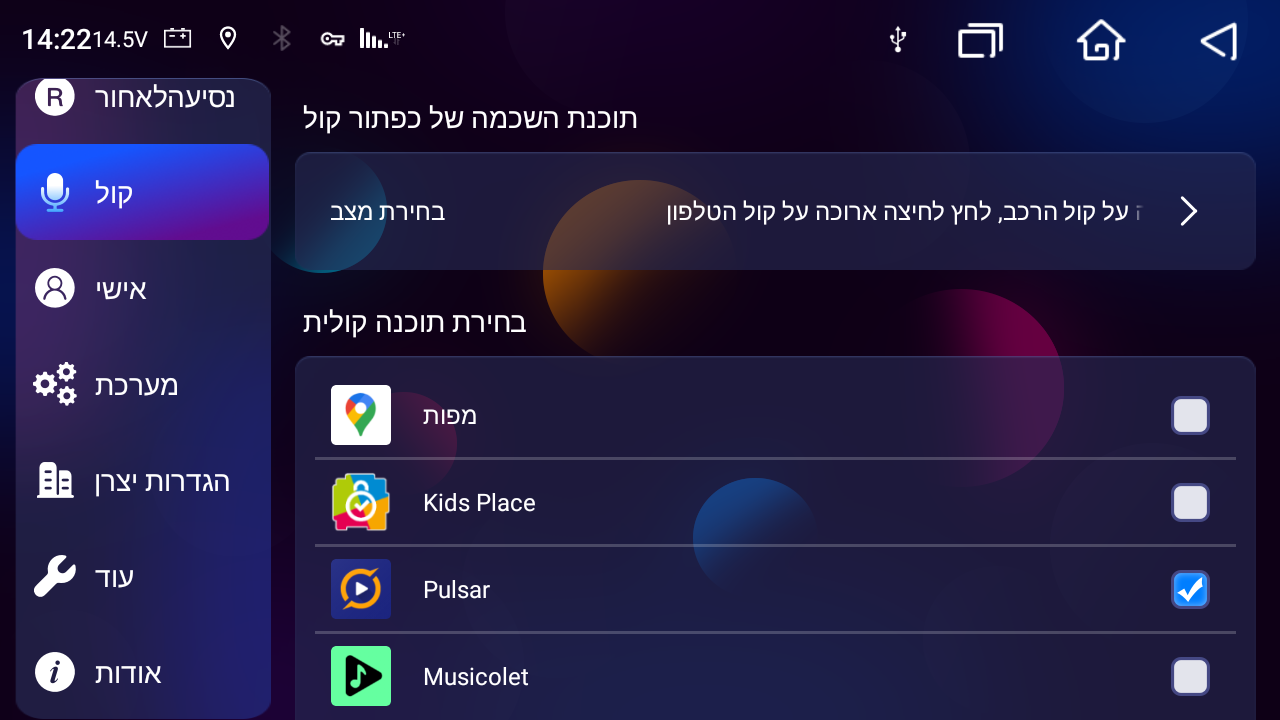Open the בחירת מצב (mode selection) row
1280x720 pixels.
775,211
